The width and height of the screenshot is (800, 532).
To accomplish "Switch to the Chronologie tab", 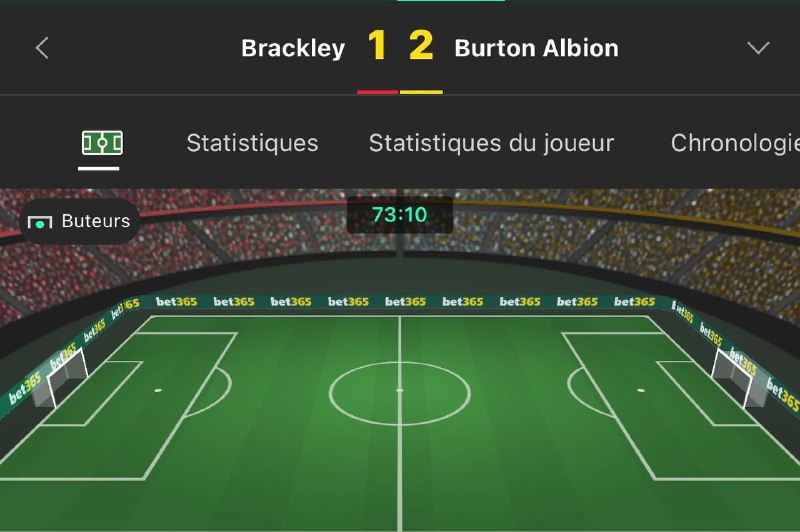I will (x=735, y=143).
